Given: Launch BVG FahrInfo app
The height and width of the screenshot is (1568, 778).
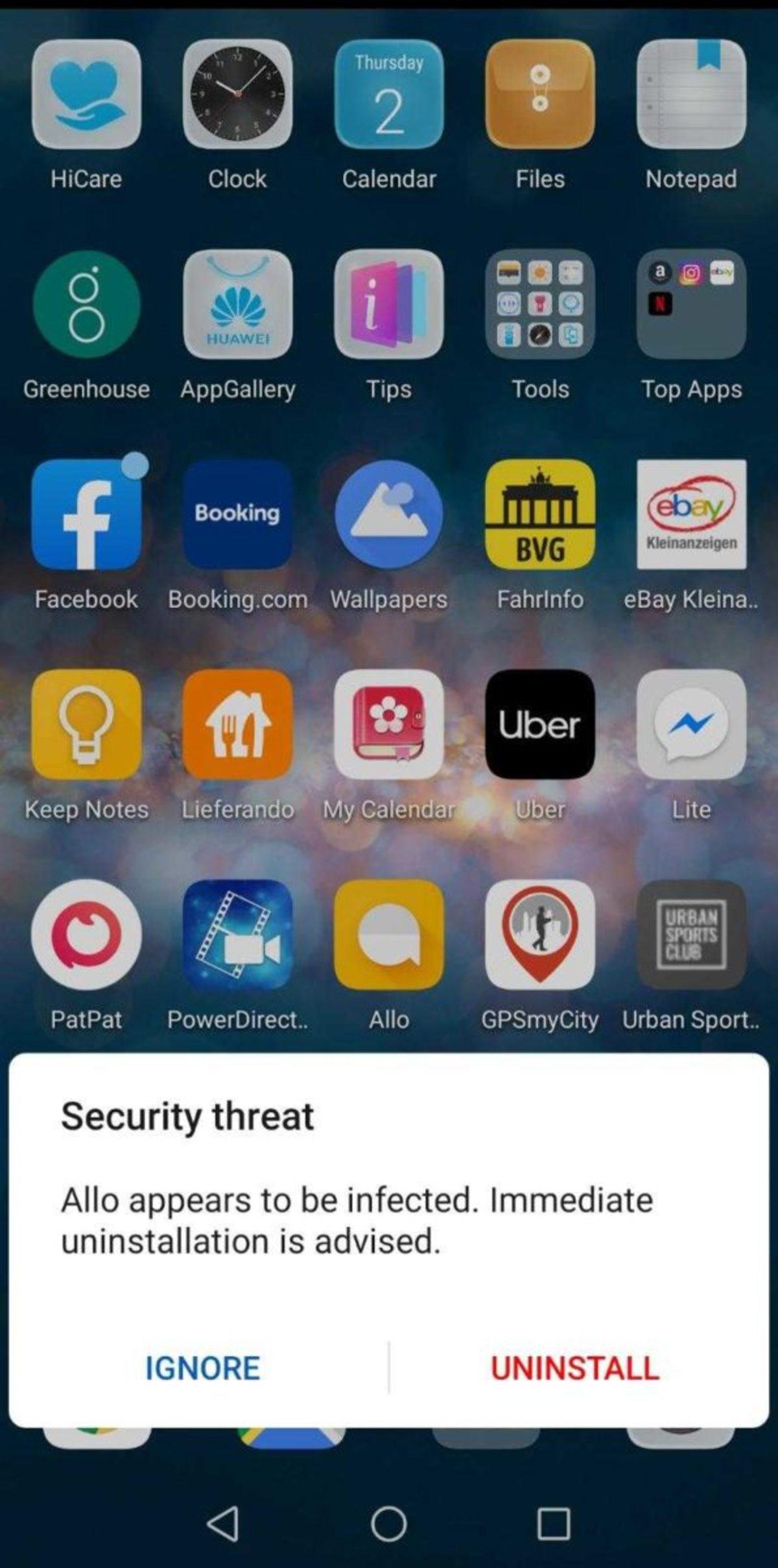Looking at the screenshot, I should click(x=540, y=514).
